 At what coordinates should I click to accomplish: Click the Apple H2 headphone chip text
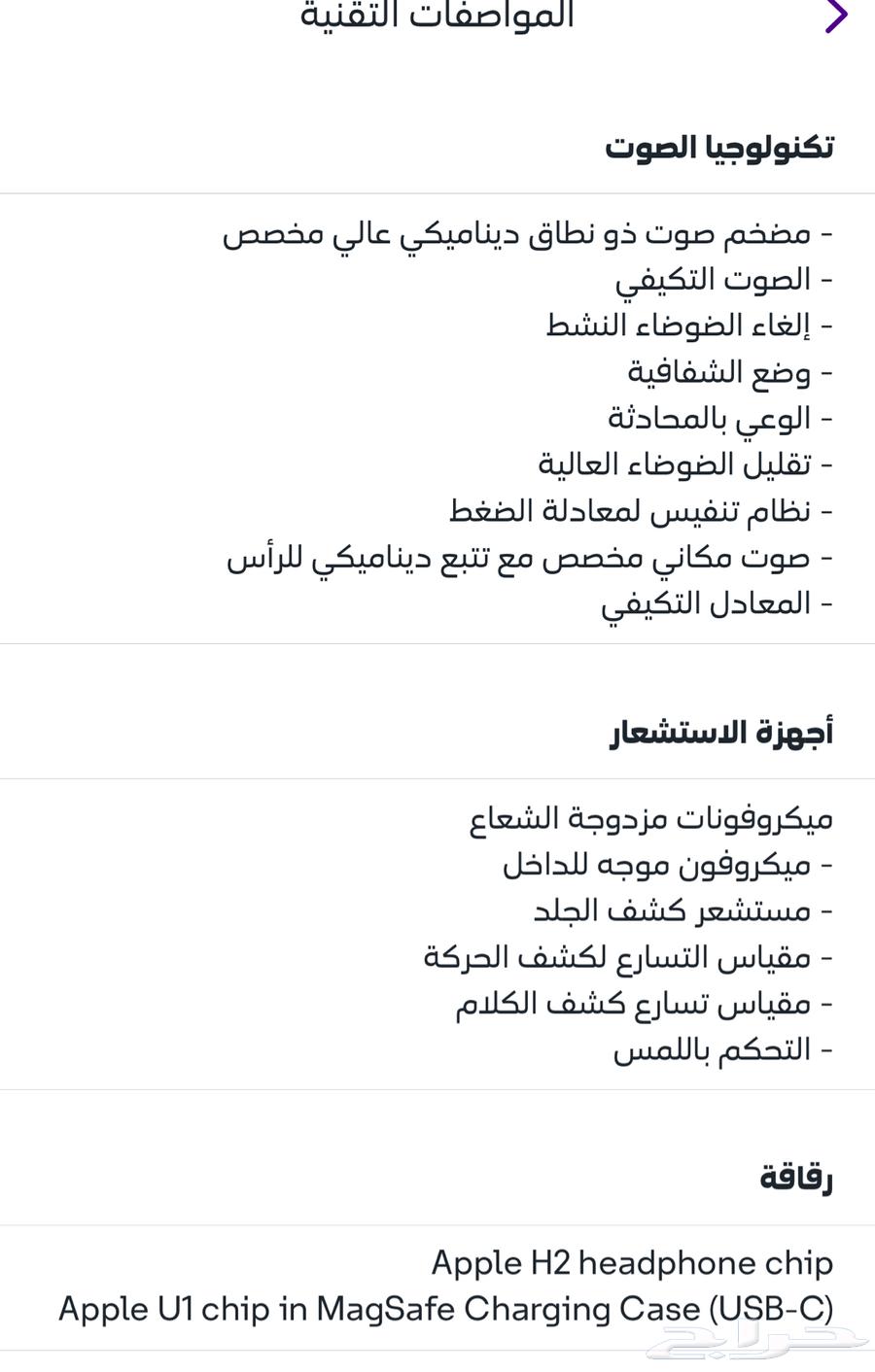[x=633, y=1262]
